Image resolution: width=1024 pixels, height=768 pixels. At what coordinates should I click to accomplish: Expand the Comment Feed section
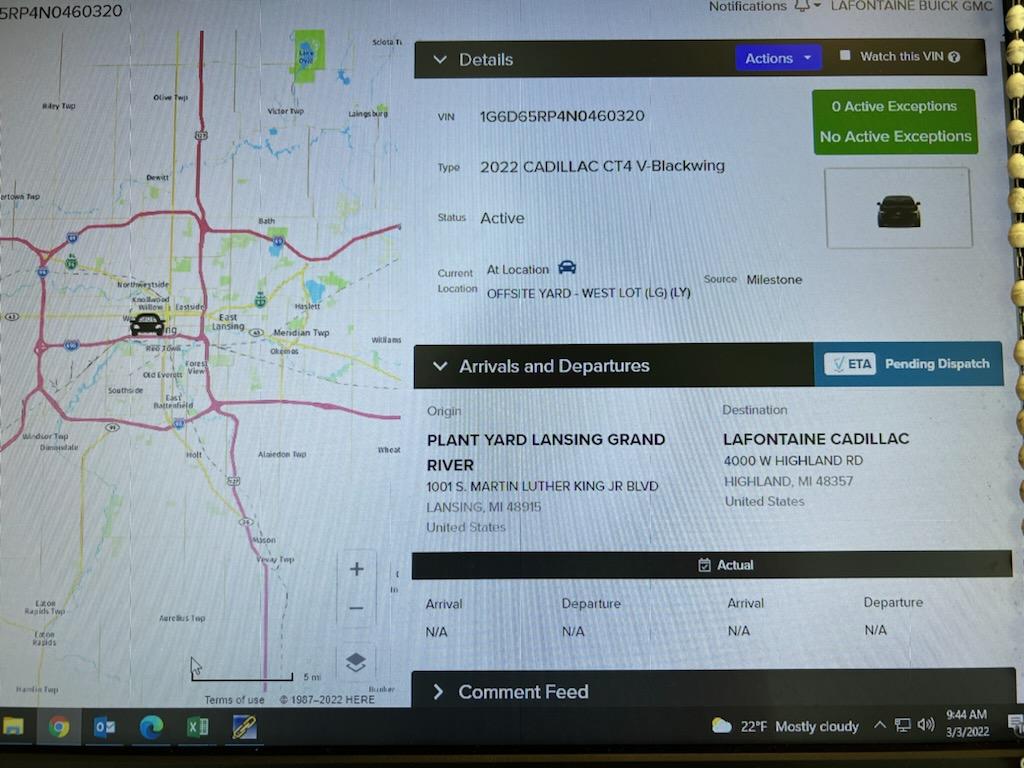point(438,692)
